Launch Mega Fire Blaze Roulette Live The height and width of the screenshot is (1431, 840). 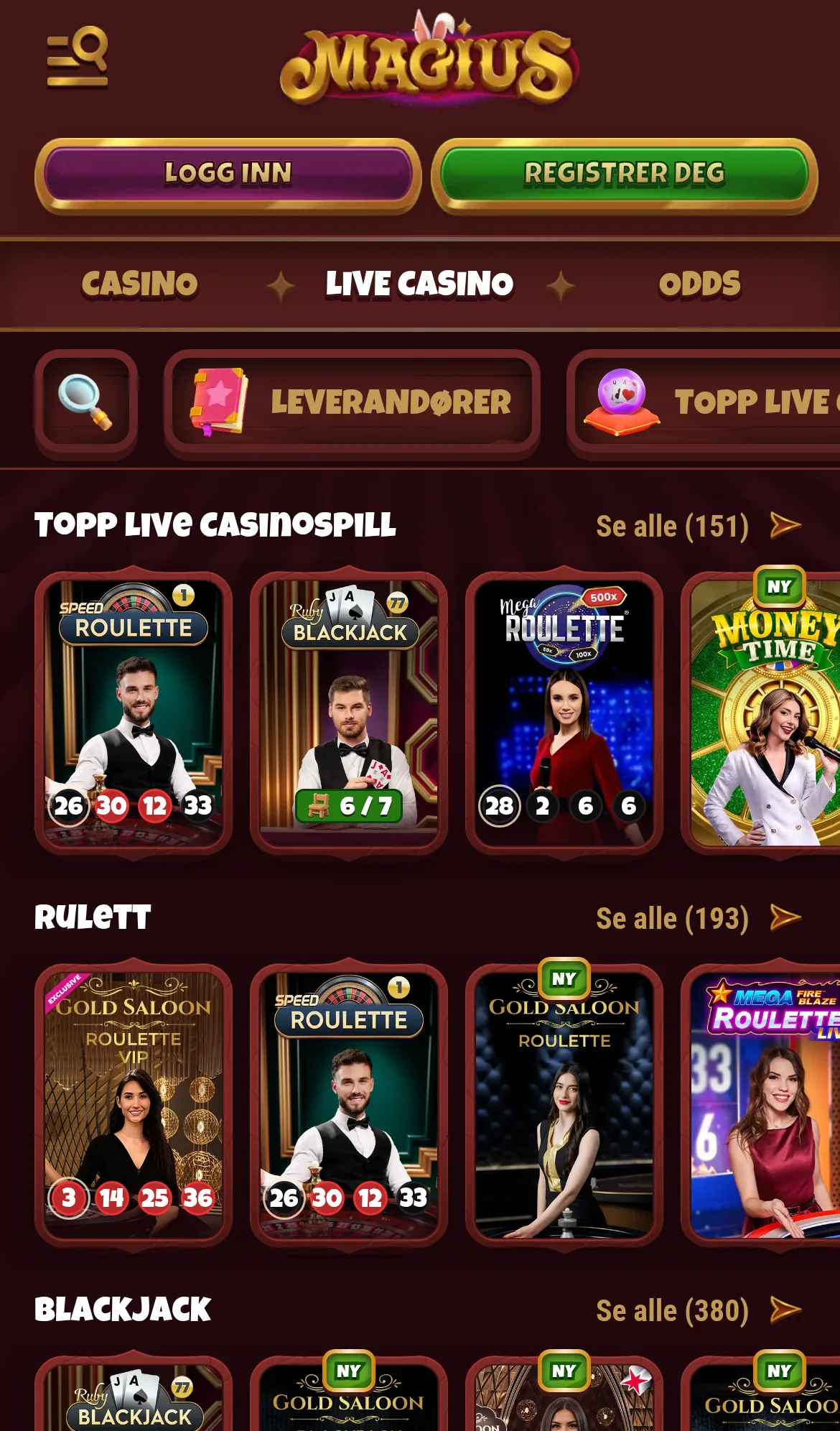pyautogui.click(x=761, y=1104)
